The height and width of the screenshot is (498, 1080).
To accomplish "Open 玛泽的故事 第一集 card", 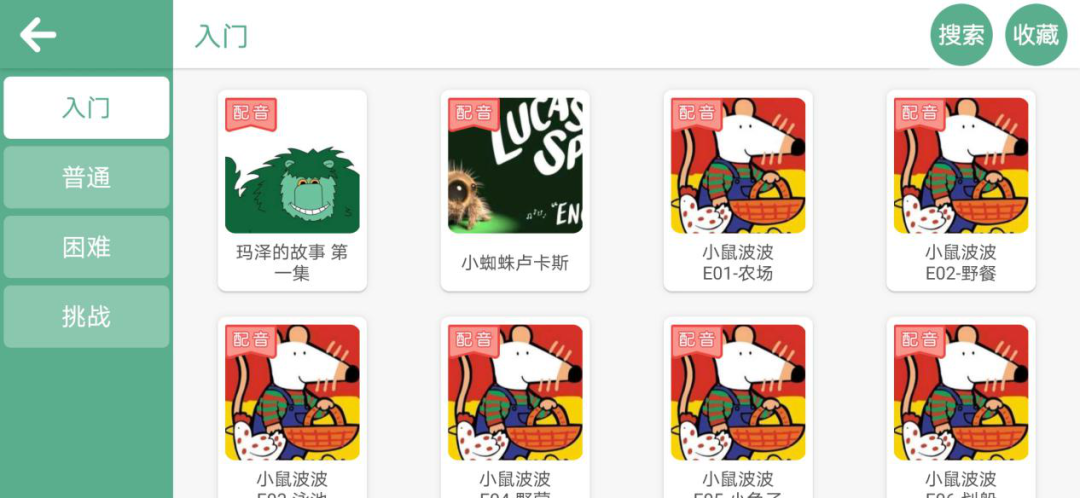I will coord(292,190).
